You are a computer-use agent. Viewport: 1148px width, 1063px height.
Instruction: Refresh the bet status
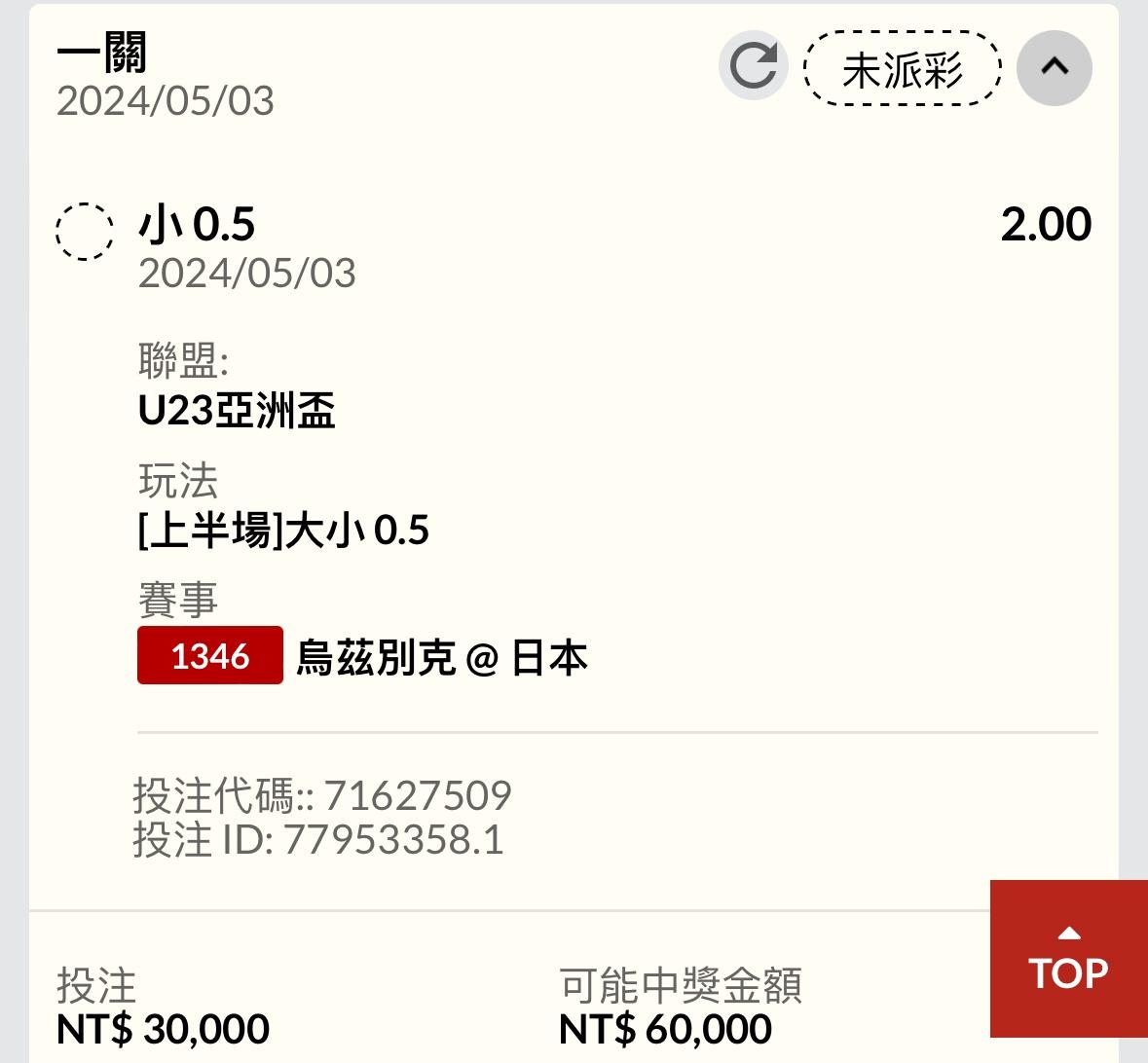pos(753,66)
